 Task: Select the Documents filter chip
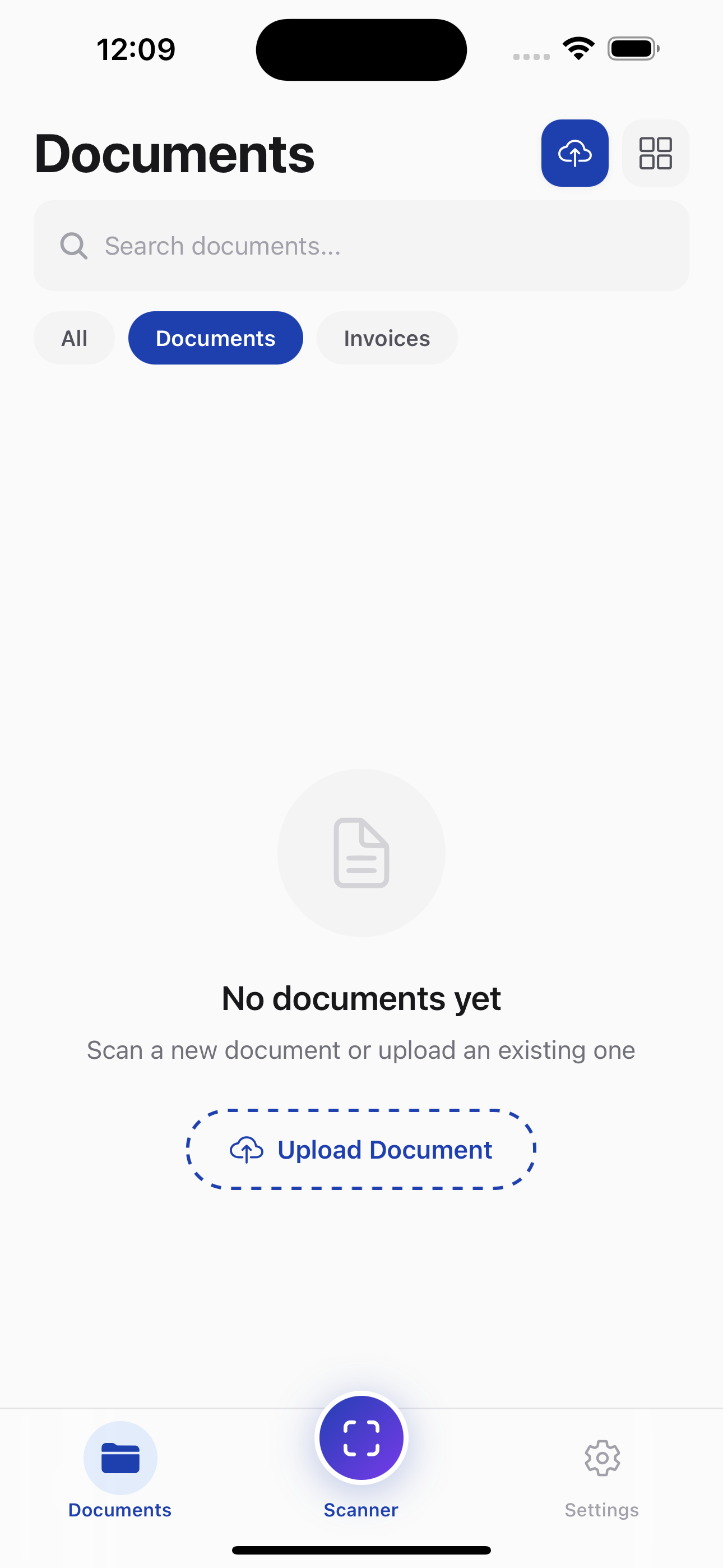click(x=215, y=338)
